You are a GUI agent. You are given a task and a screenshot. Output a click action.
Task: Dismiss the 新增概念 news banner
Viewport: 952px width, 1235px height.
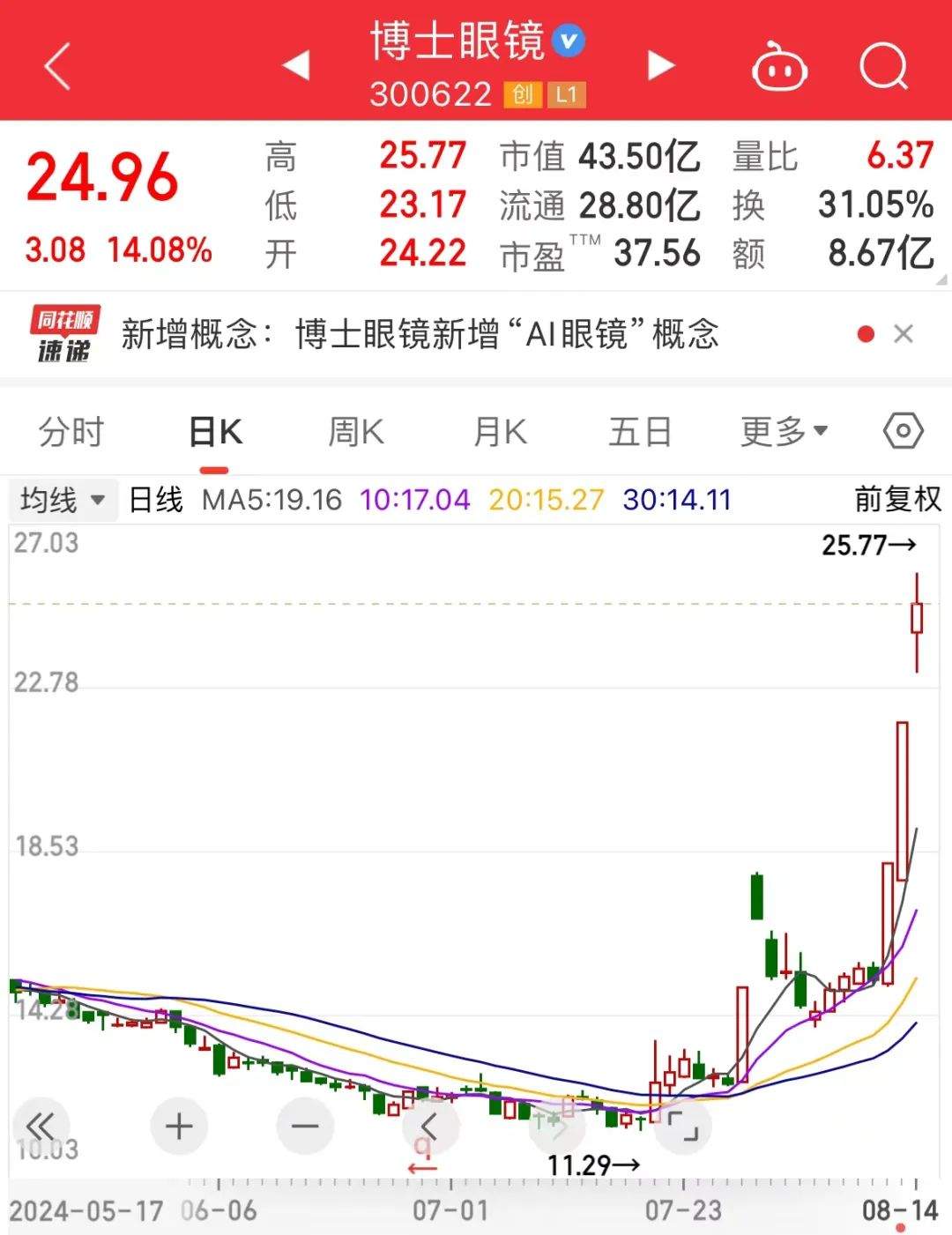tap(904, 334)
